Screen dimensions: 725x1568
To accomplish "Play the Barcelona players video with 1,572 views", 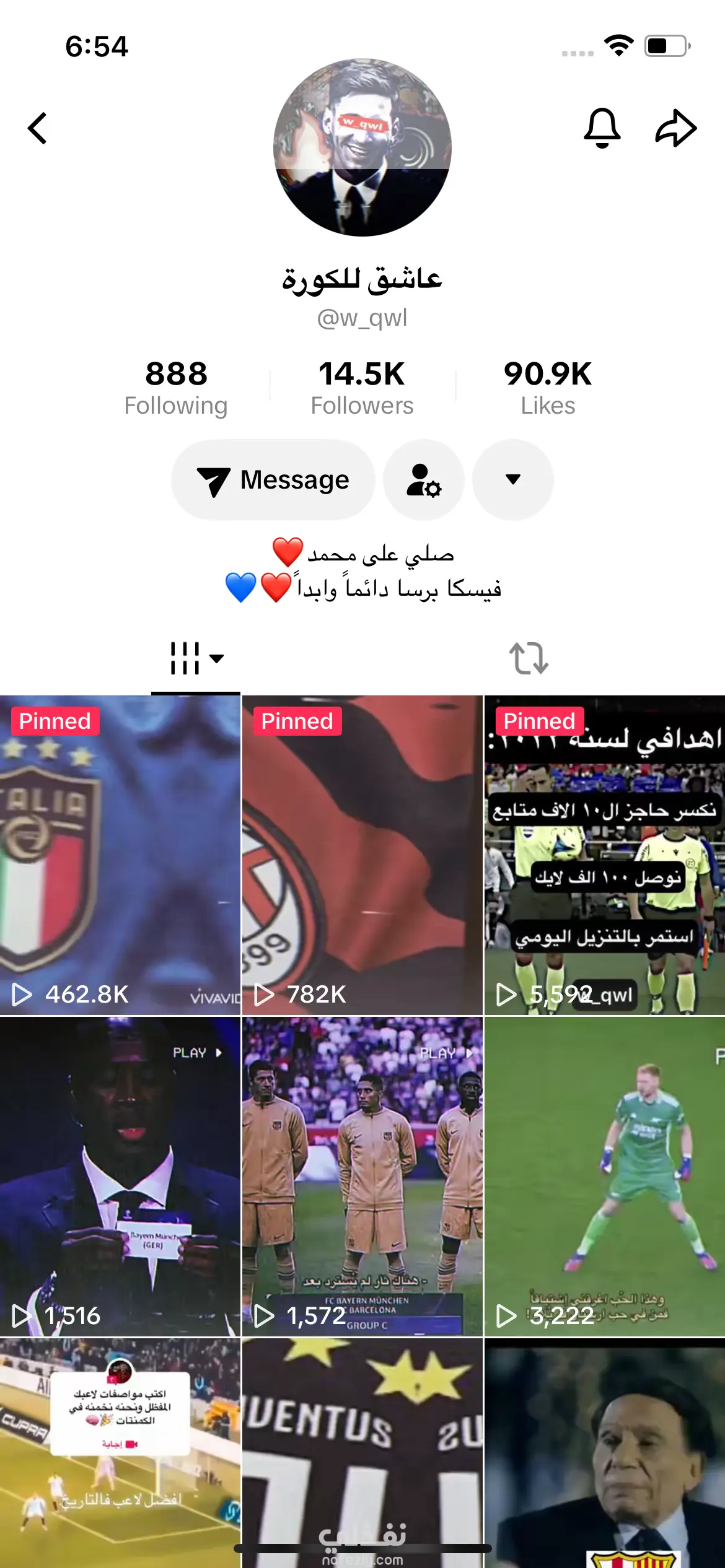I will [362, 1177].
